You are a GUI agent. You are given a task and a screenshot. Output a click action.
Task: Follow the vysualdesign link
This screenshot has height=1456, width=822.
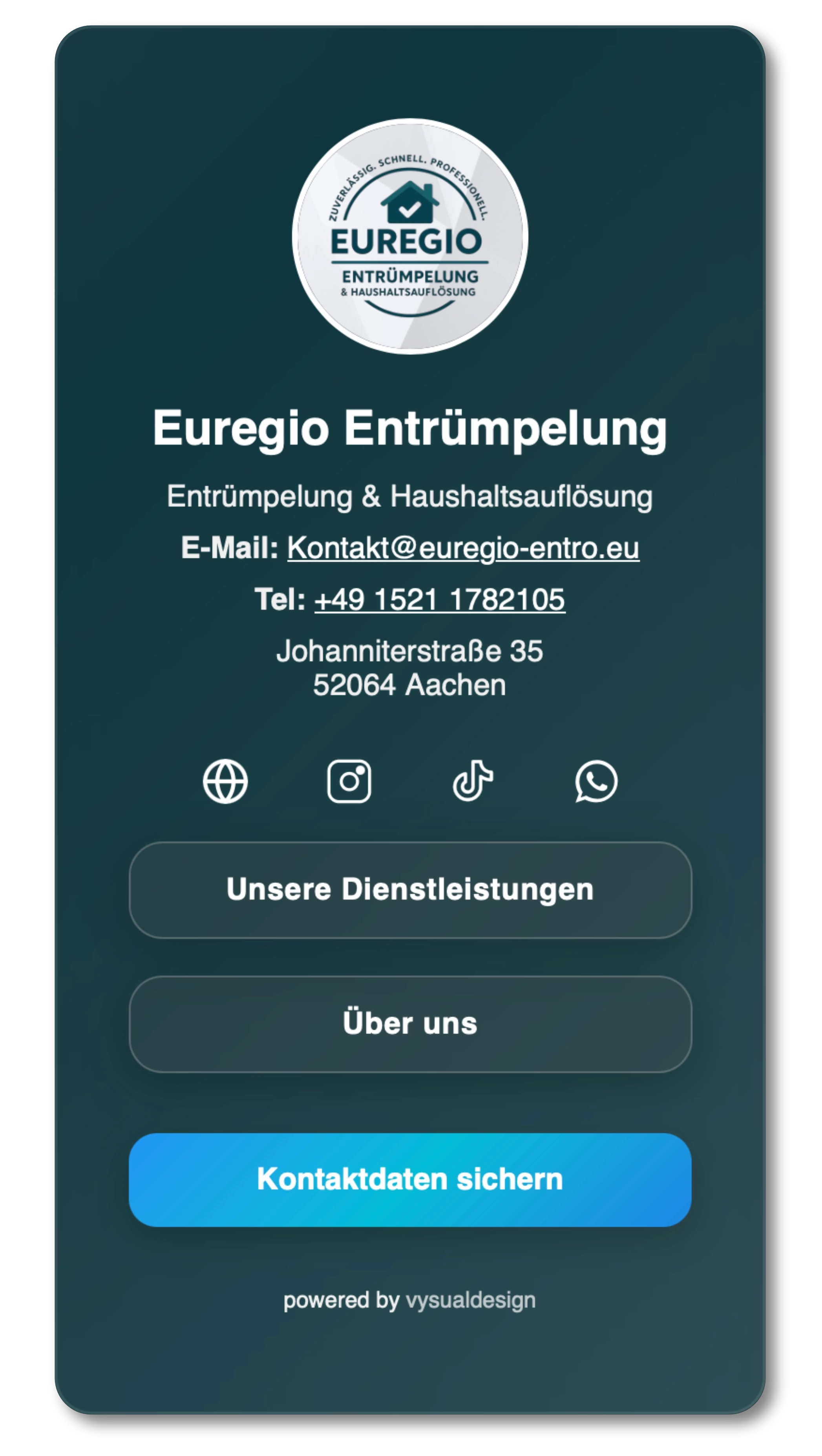click(470, 1301)
